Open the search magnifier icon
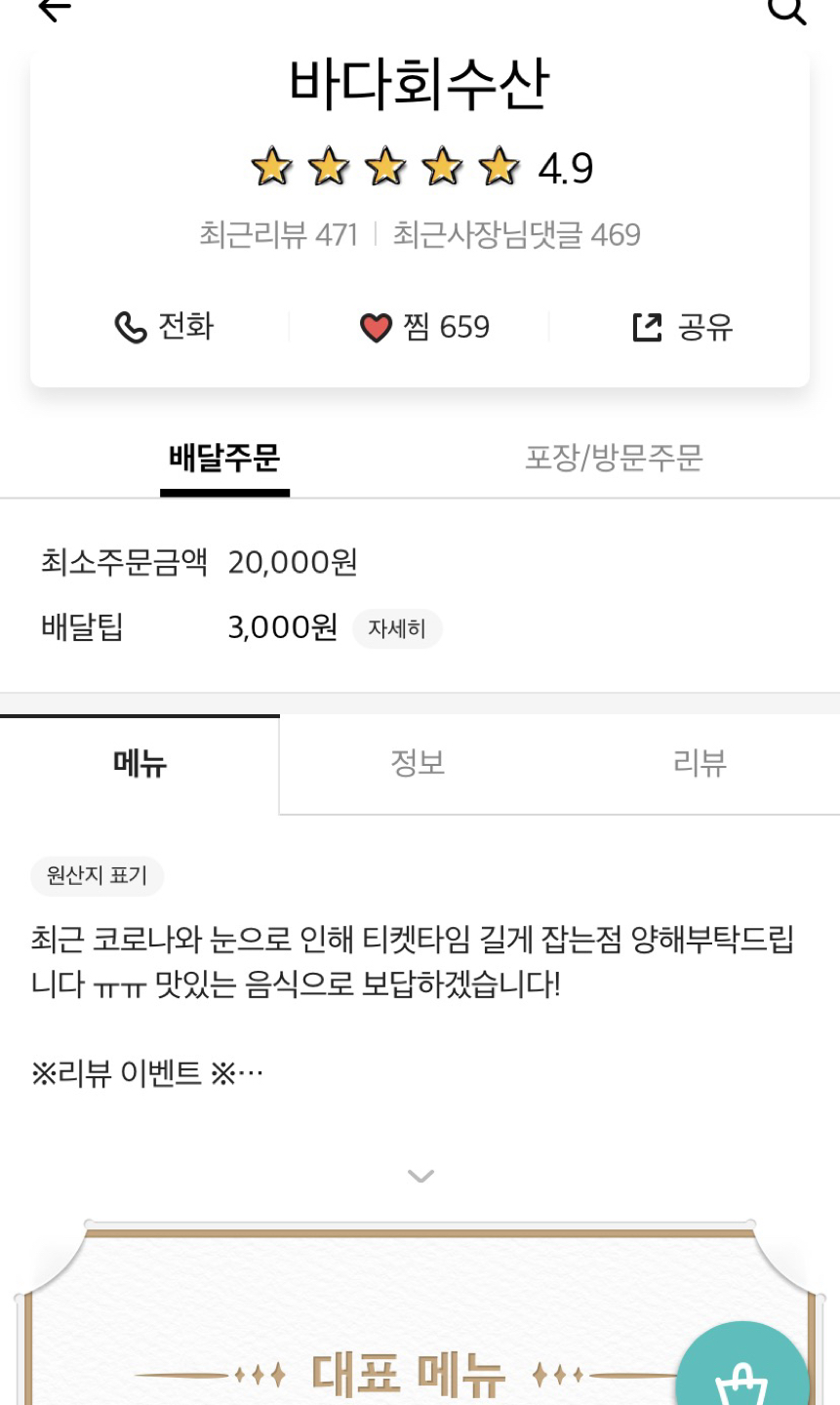840x1405 pixels. point(786,10)
